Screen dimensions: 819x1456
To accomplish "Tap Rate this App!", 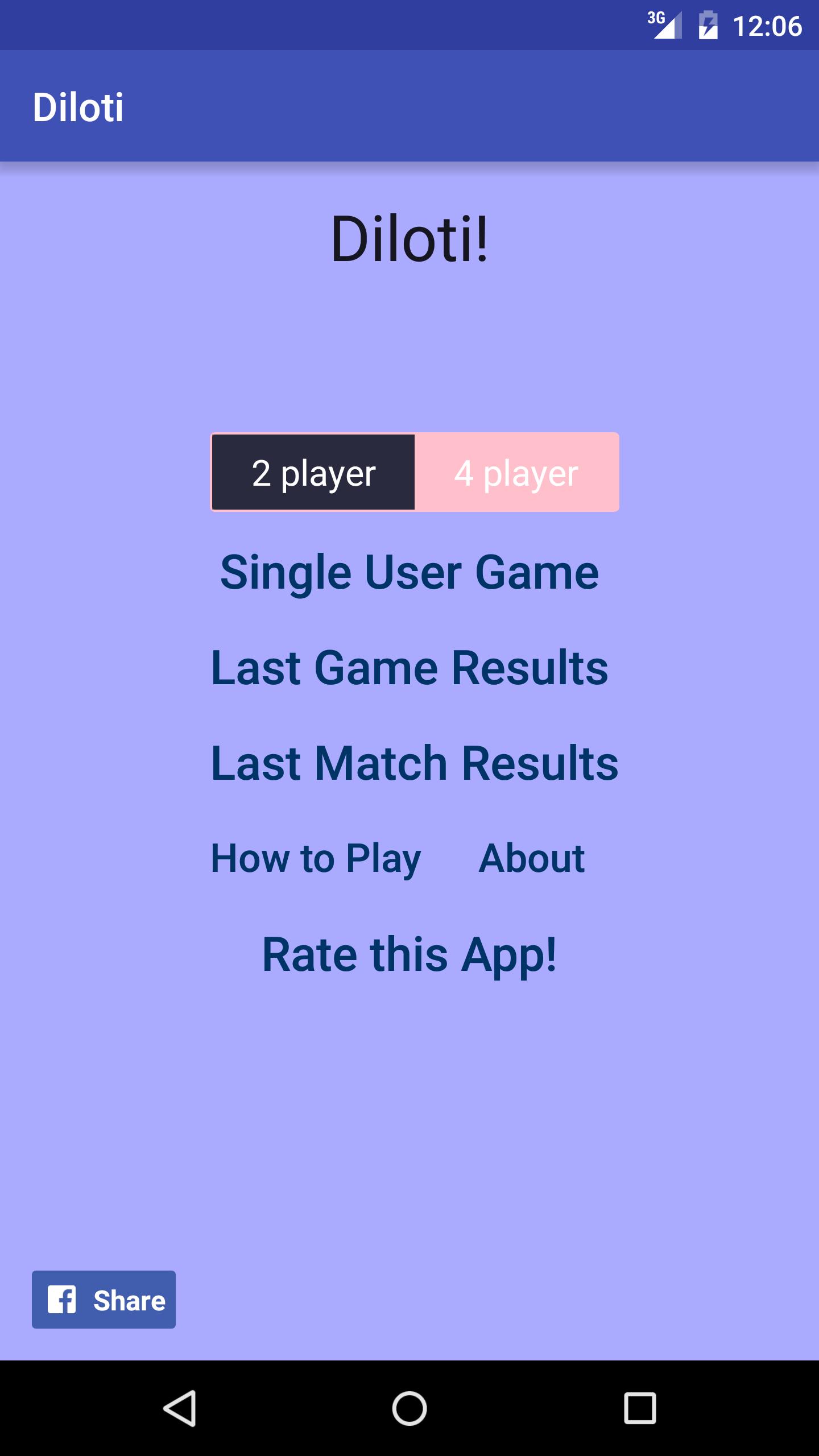I will point(409,954).
